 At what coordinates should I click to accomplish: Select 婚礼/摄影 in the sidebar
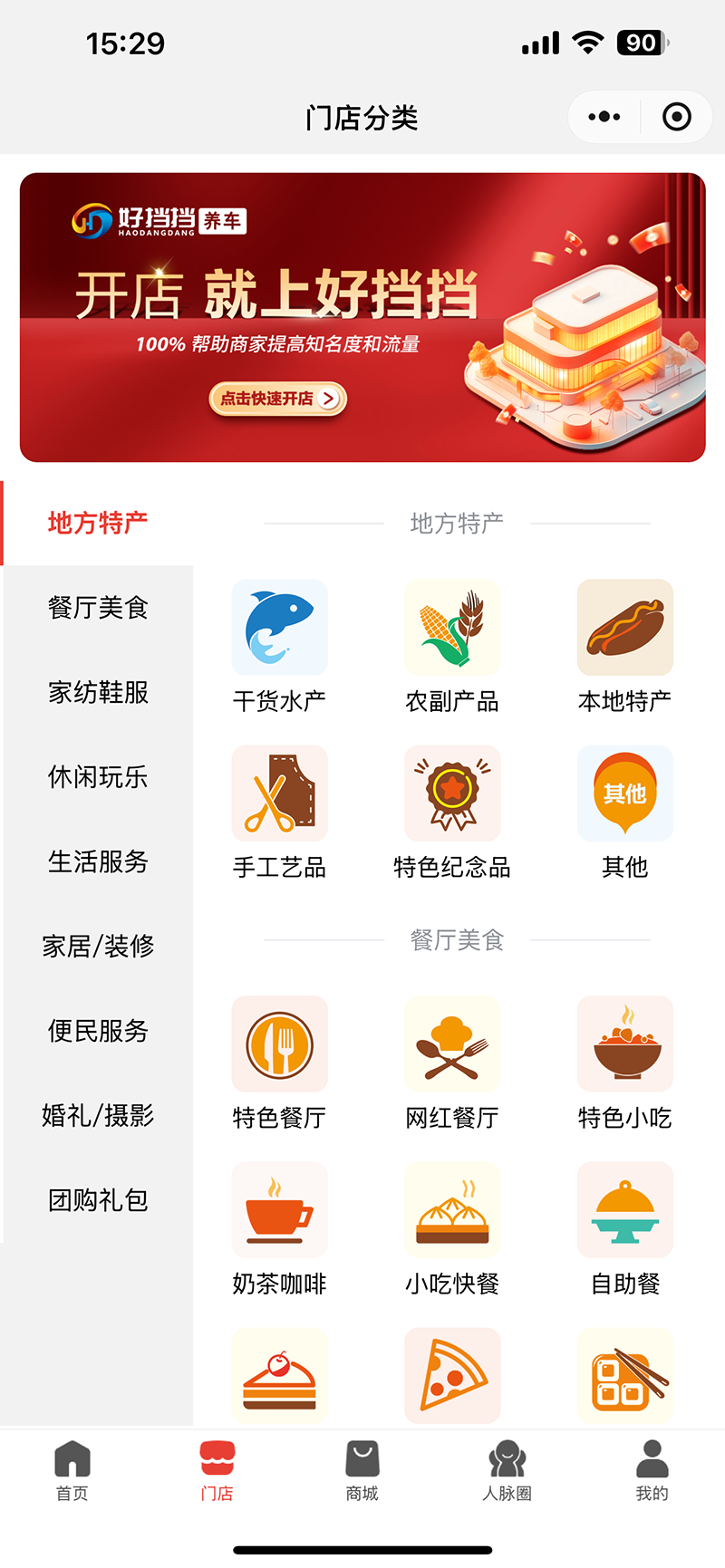coord(96,1115)
